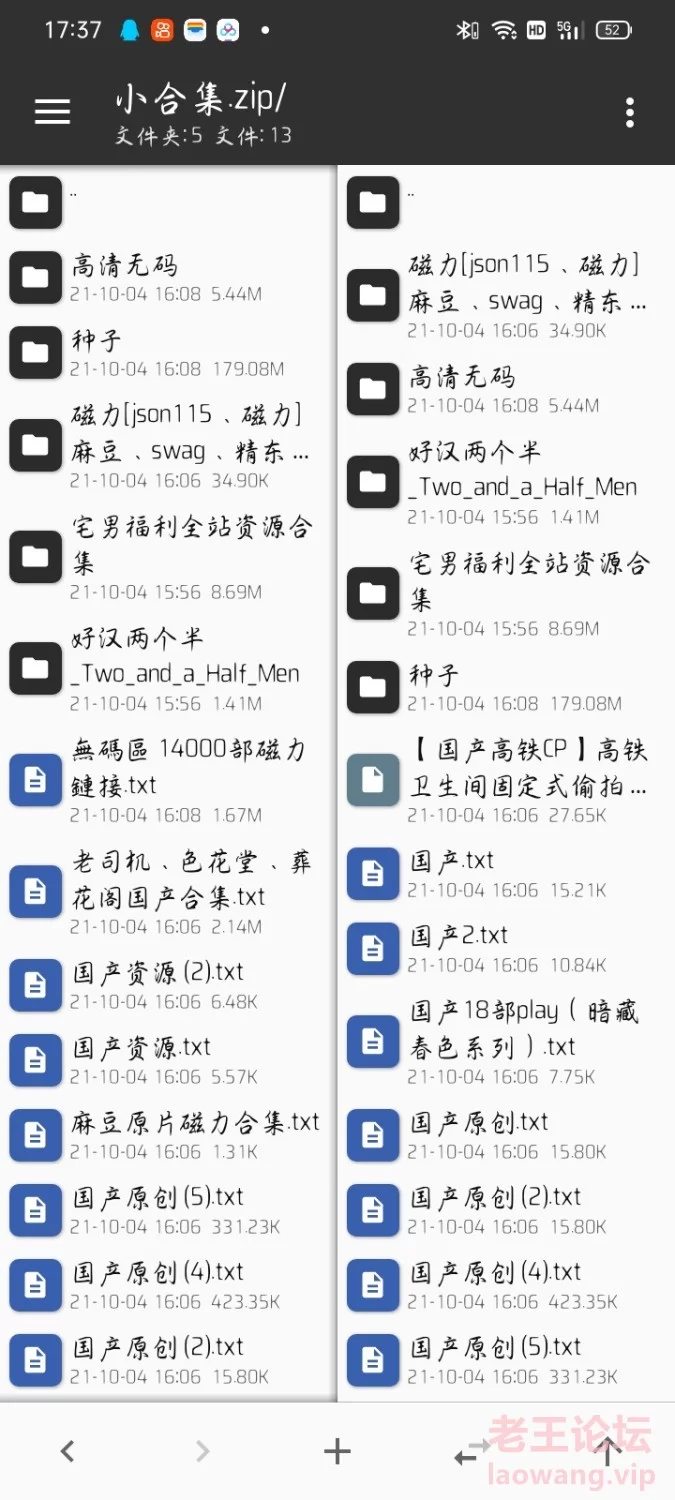The image size is (675, 1500).
Task: Open 国产资源 (2).txt file
Action: [x=169, y=985]
